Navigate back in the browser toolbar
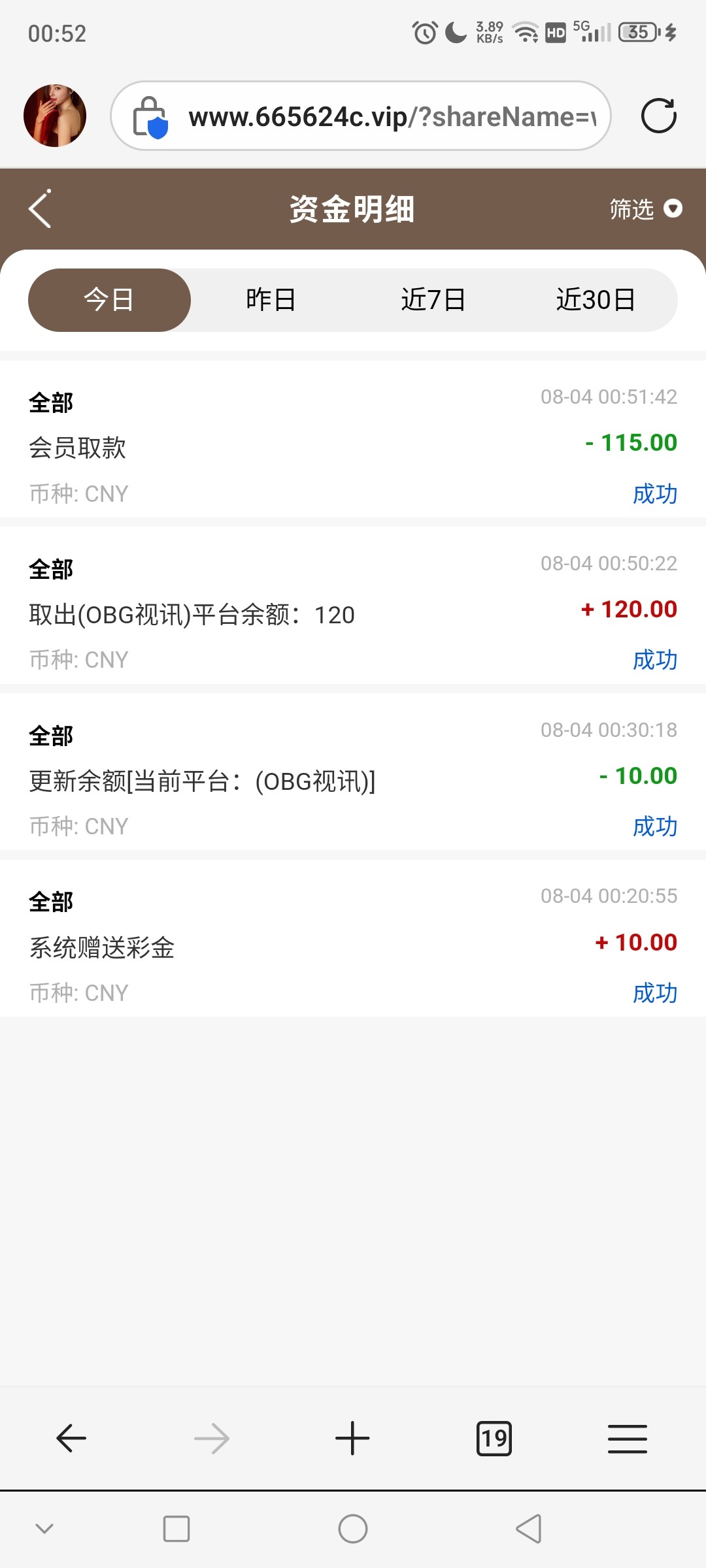 [x=71, y=1439]
